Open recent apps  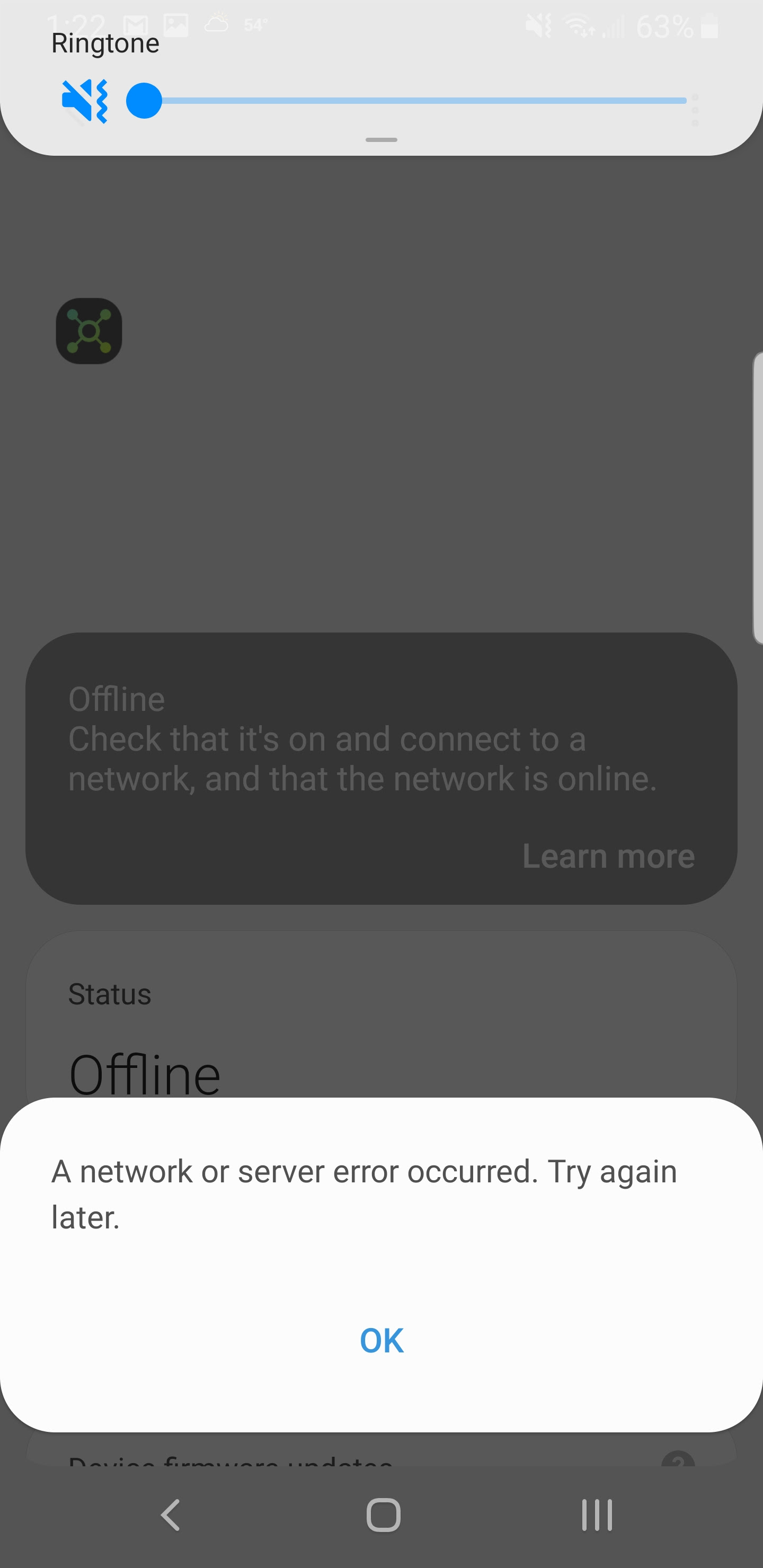coord(597,1514)
